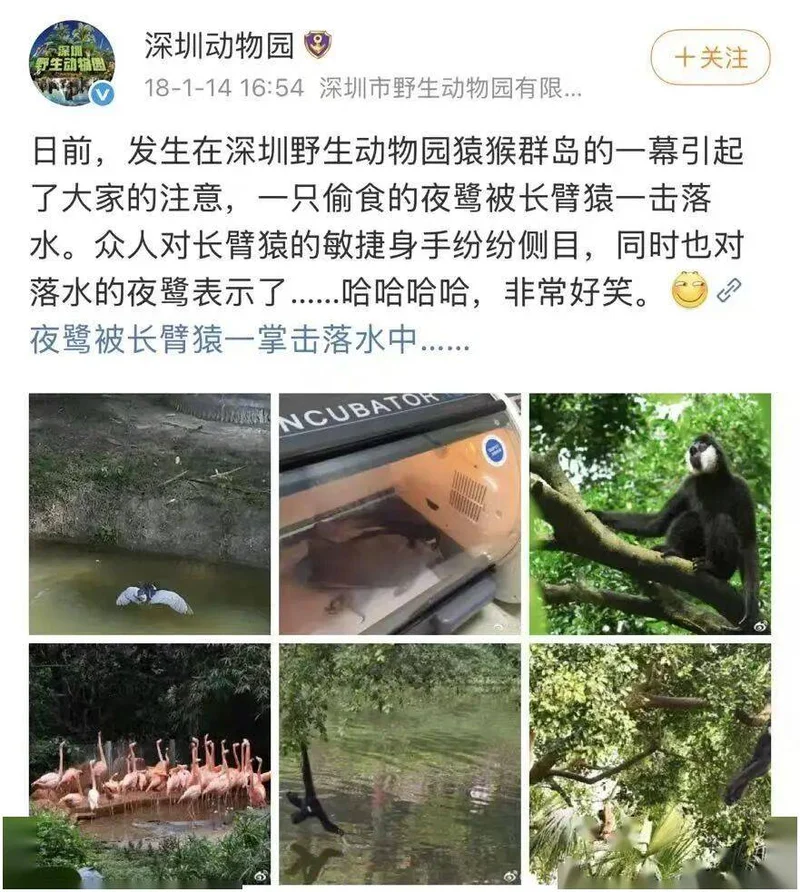View the photo of the gibbon hanging over water
800x892 pixels.
[x=399, y=763]
